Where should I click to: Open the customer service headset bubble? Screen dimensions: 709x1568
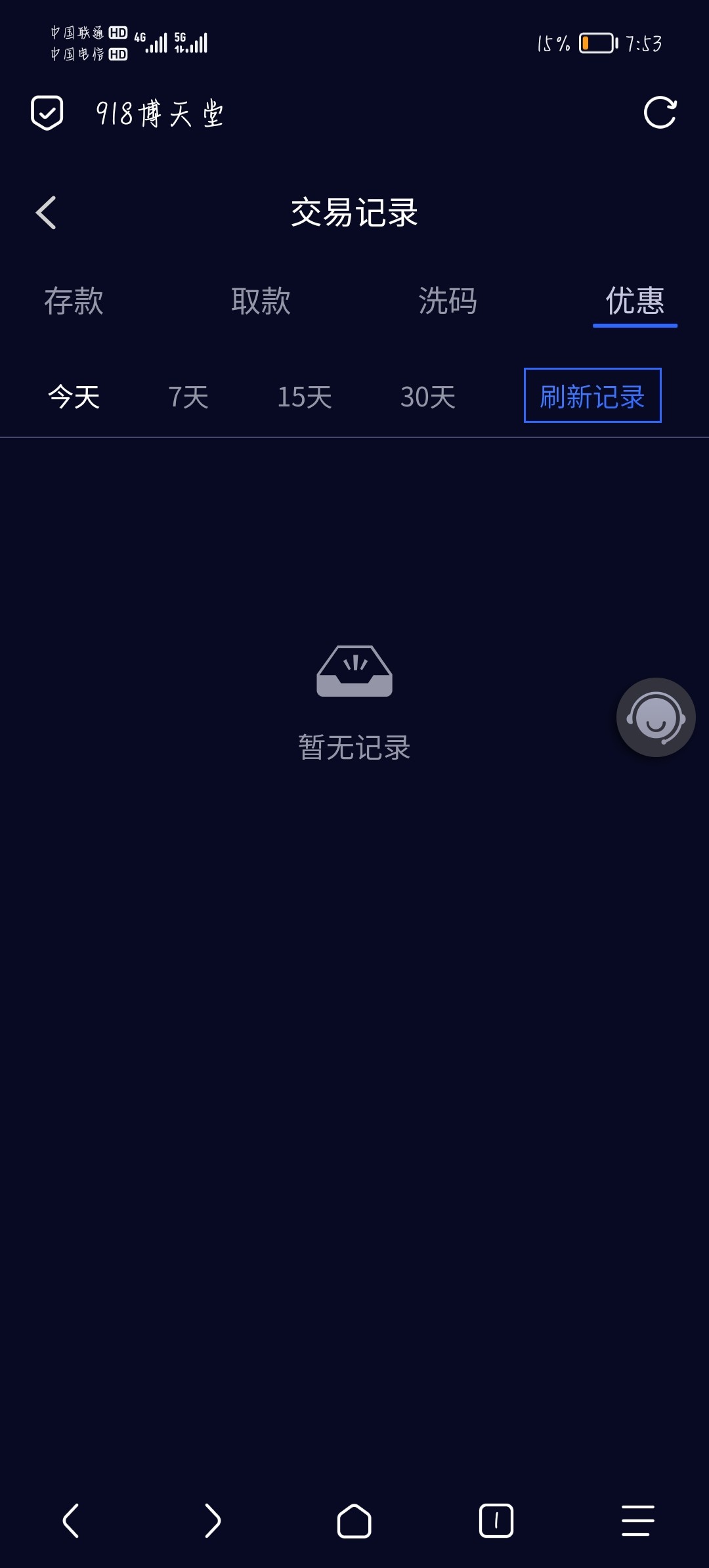point(655,717)
